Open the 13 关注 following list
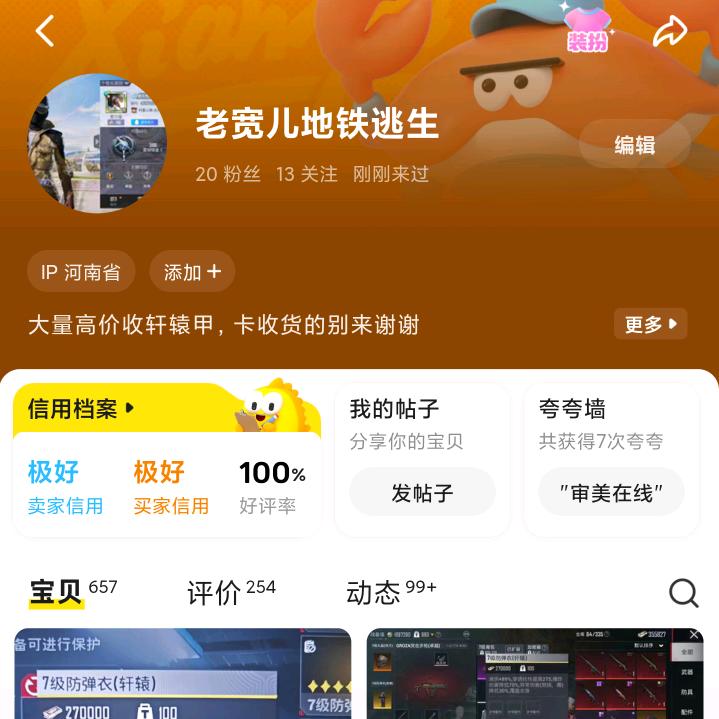Viewport: 719px width, 719px height. [306, 174]
